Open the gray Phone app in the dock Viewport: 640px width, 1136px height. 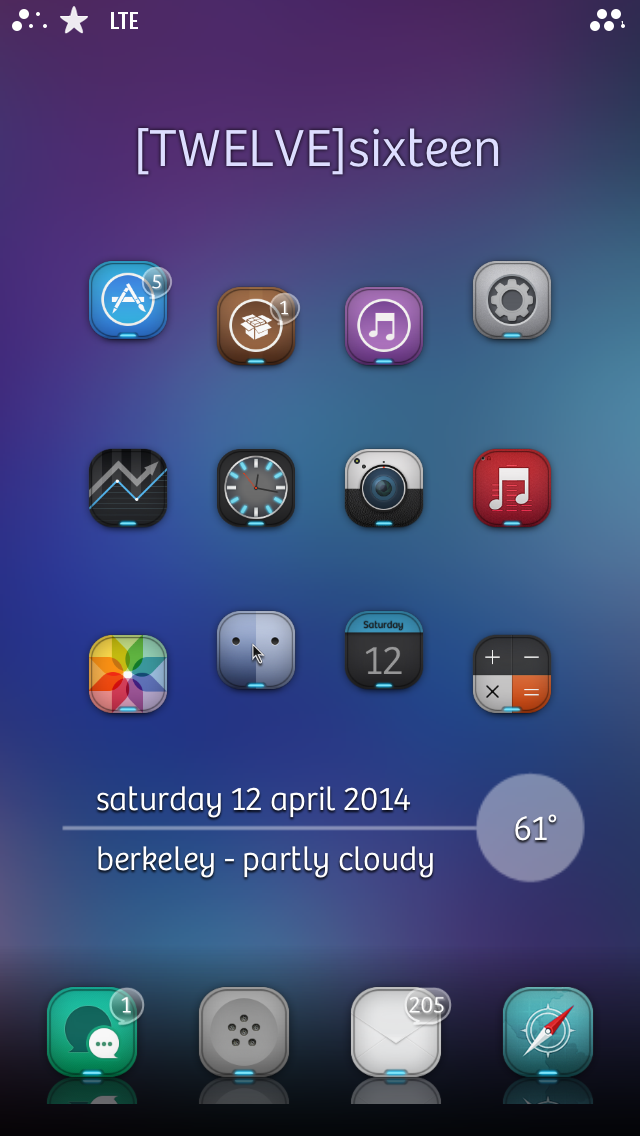(x=244, y=1032)
